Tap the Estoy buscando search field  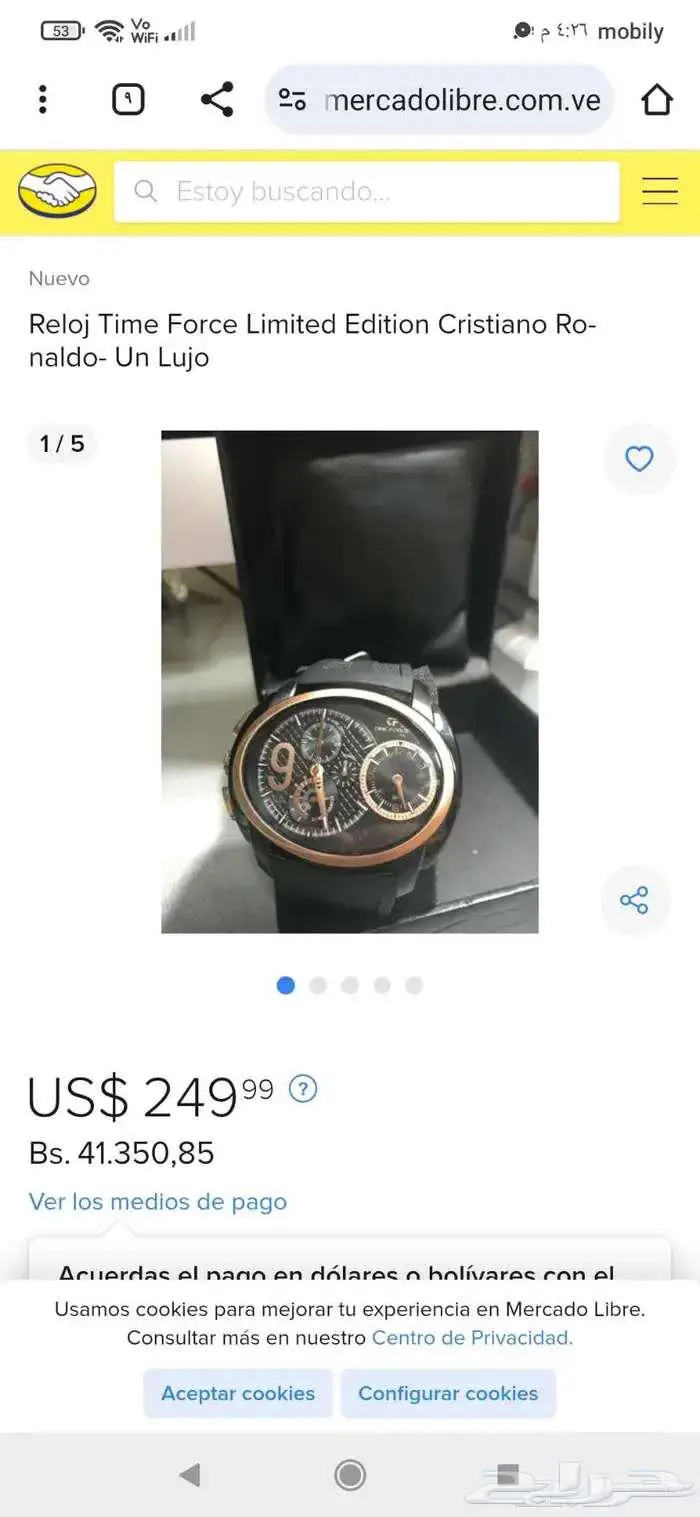367,192
